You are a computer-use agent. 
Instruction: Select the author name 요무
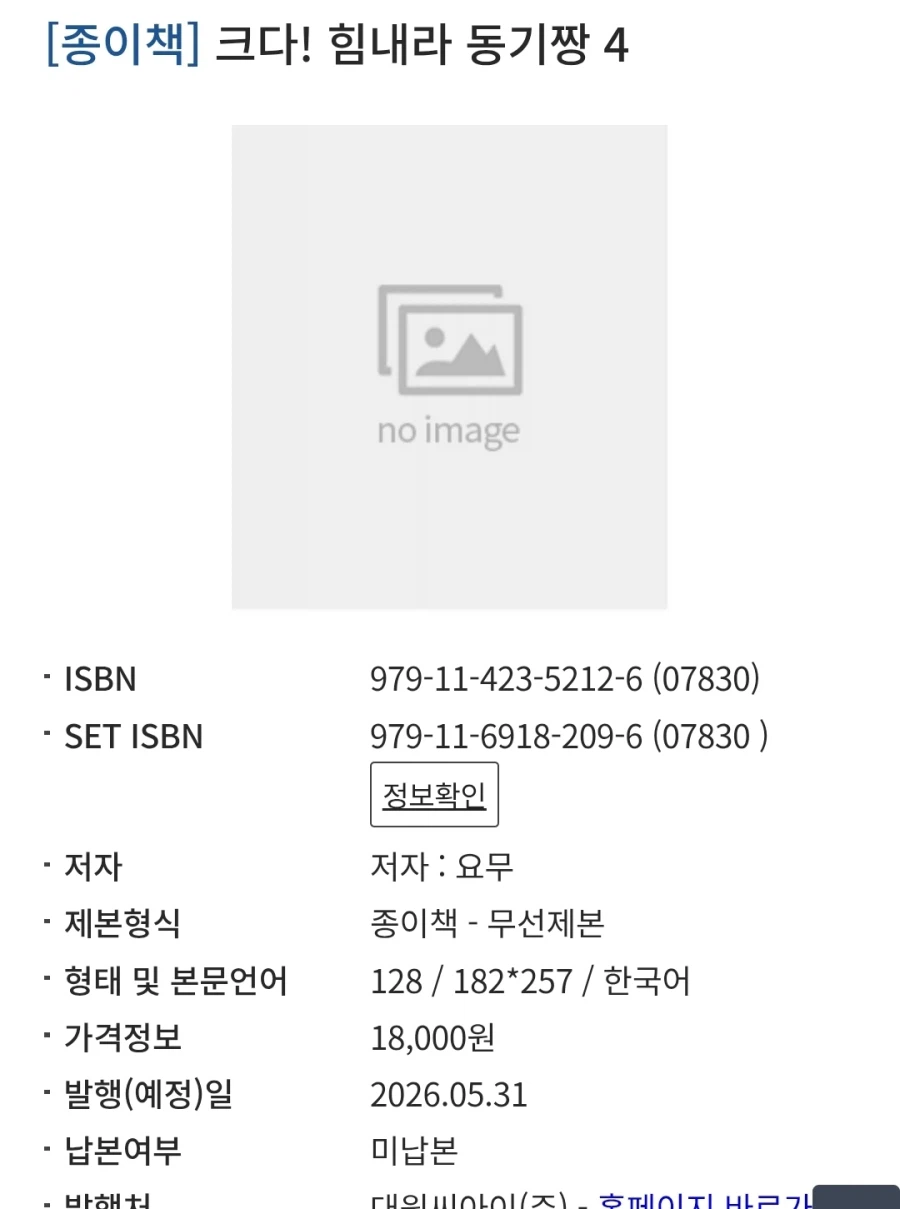pyautogui.click(x=485, y=866)
